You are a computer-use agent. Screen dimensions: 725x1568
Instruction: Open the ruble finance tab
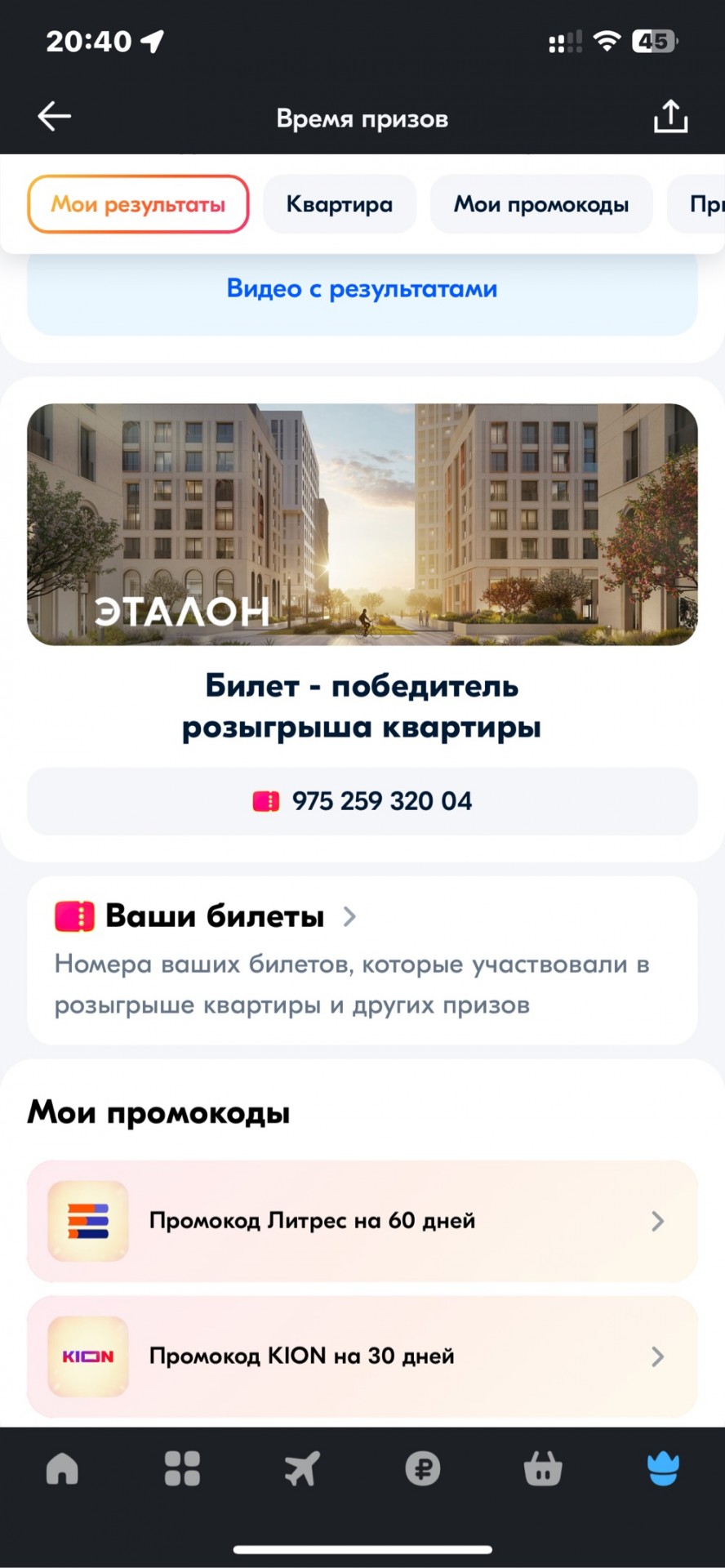422,1469
